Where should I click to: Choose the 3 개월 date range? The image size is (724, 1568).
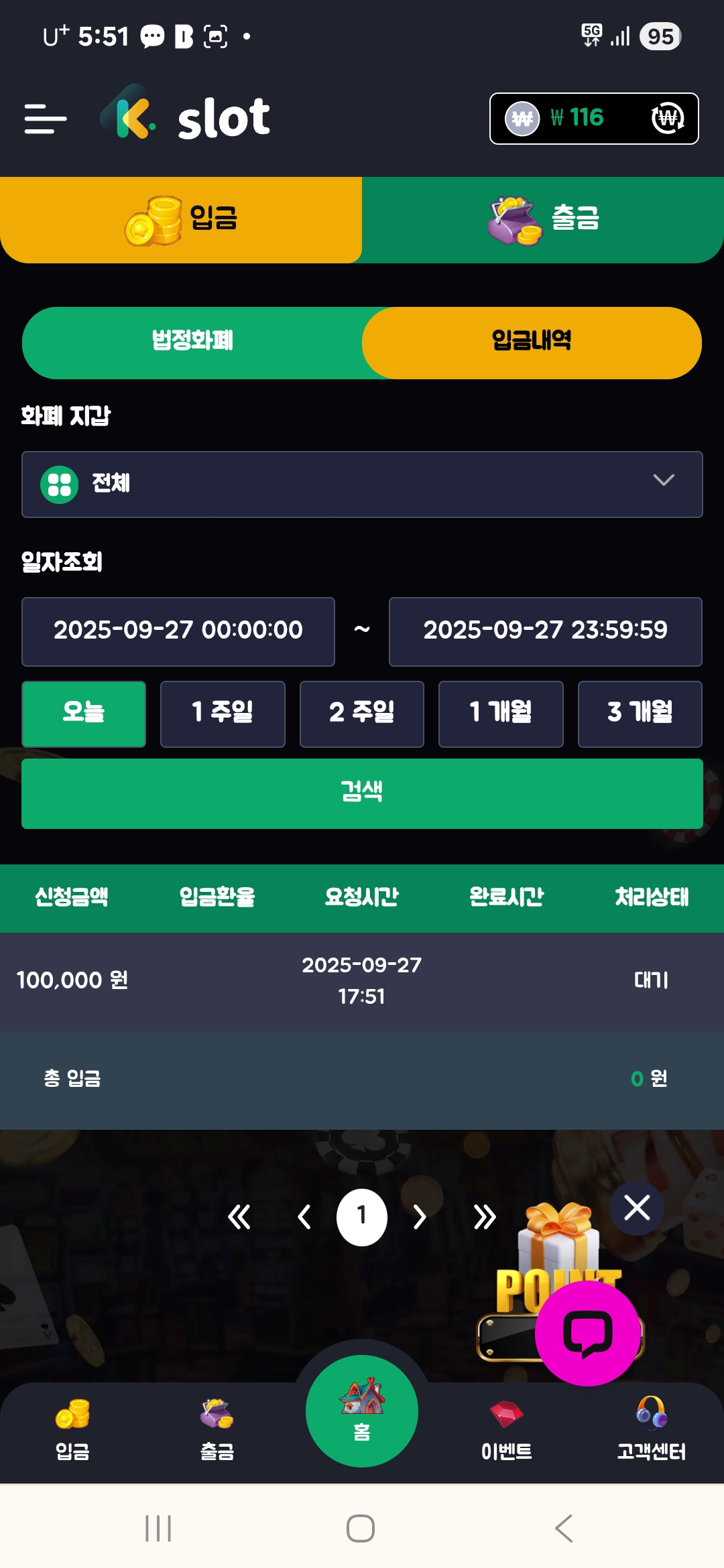[x=640, y=714]
